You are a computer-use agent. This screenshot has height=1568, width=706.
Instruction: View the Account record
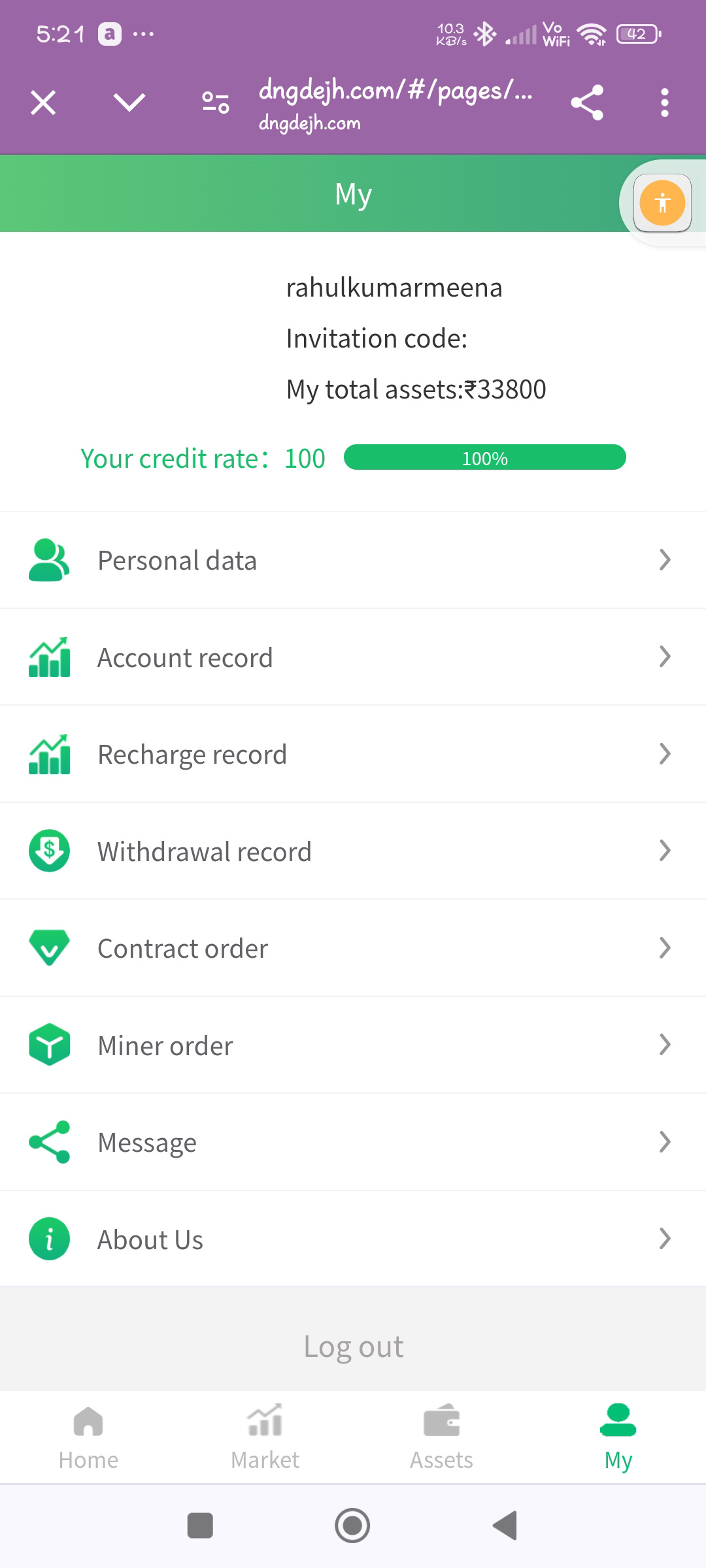[353, 657]
